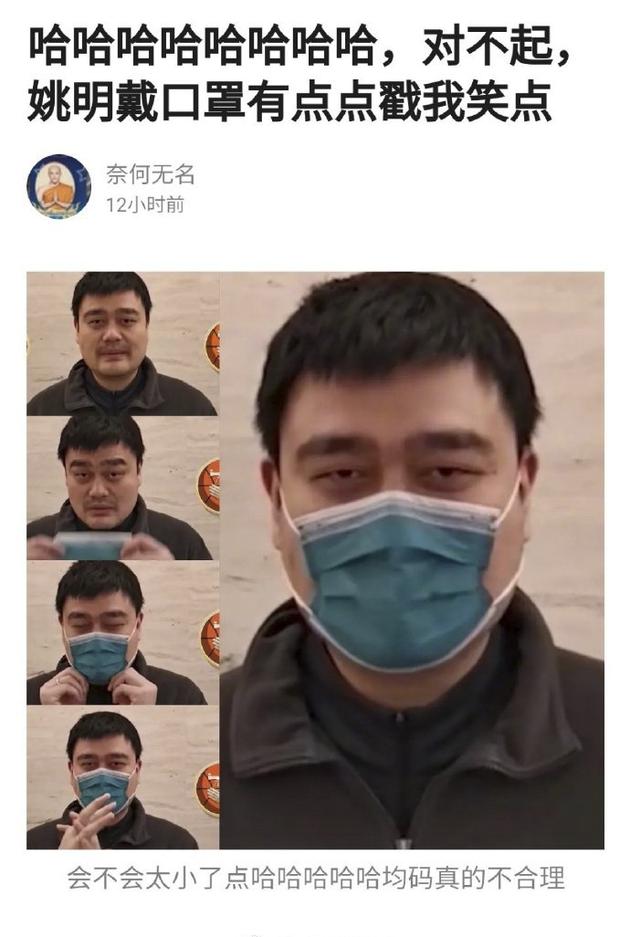Open the avatar of author 奈何无名
Viewport: 630px width, 937px height.
point(58,187)
